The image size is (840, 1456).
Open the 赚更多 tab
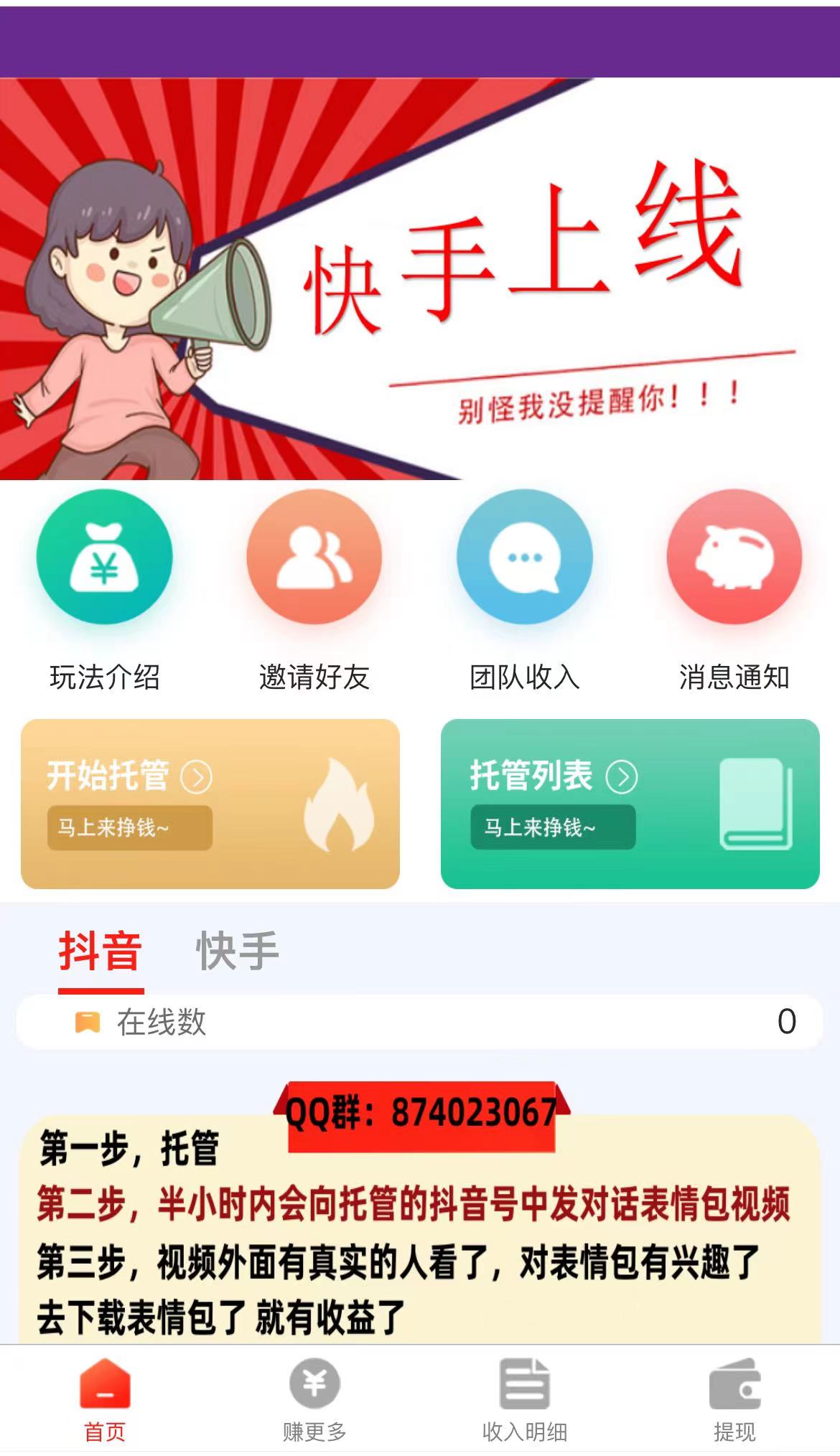pyautogui.click(x=314, y=1400)
